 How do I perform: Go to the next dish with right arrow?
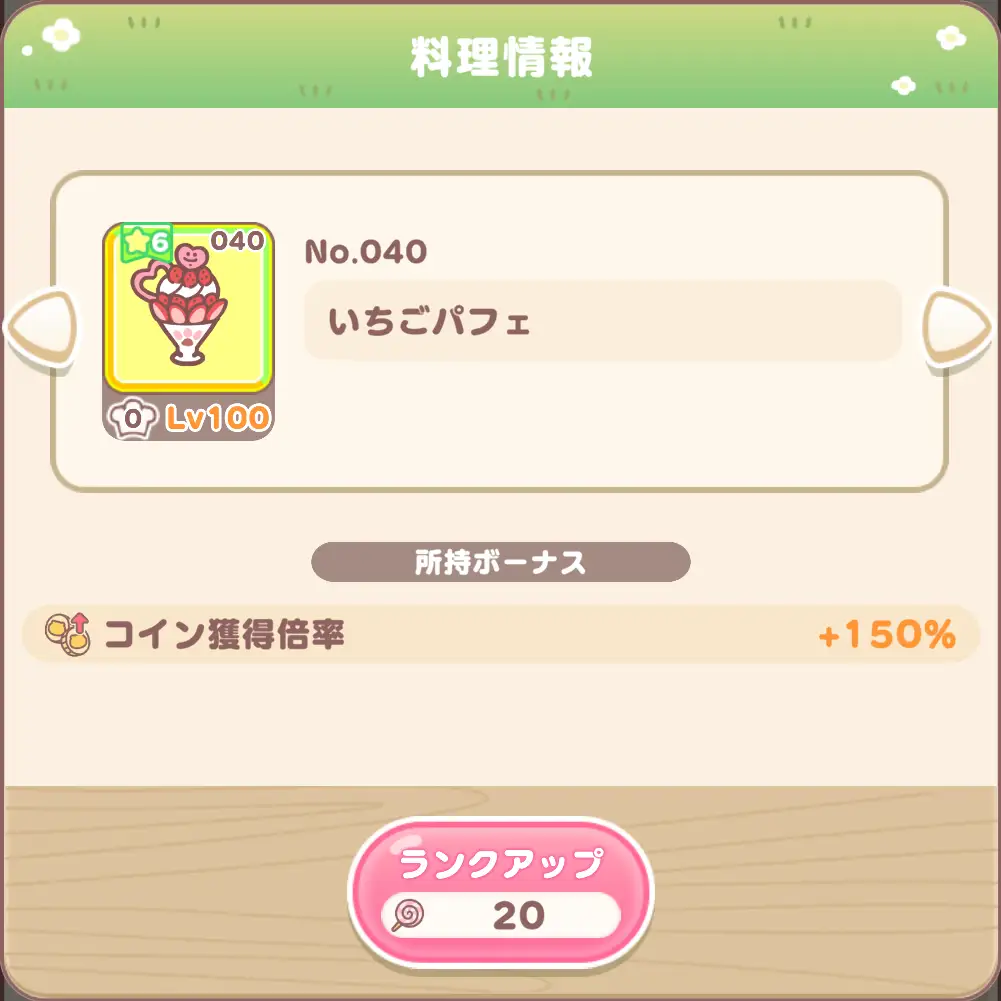957,327
